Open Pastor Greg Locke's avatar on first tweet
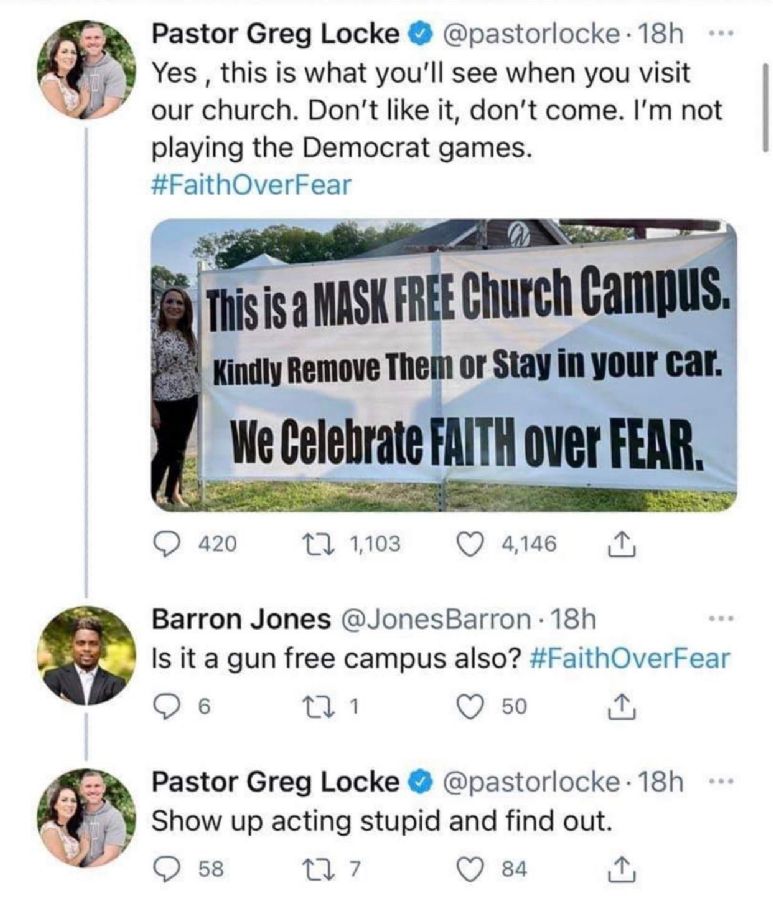This screenshot has height=900, width=773. tap(86, 69)
